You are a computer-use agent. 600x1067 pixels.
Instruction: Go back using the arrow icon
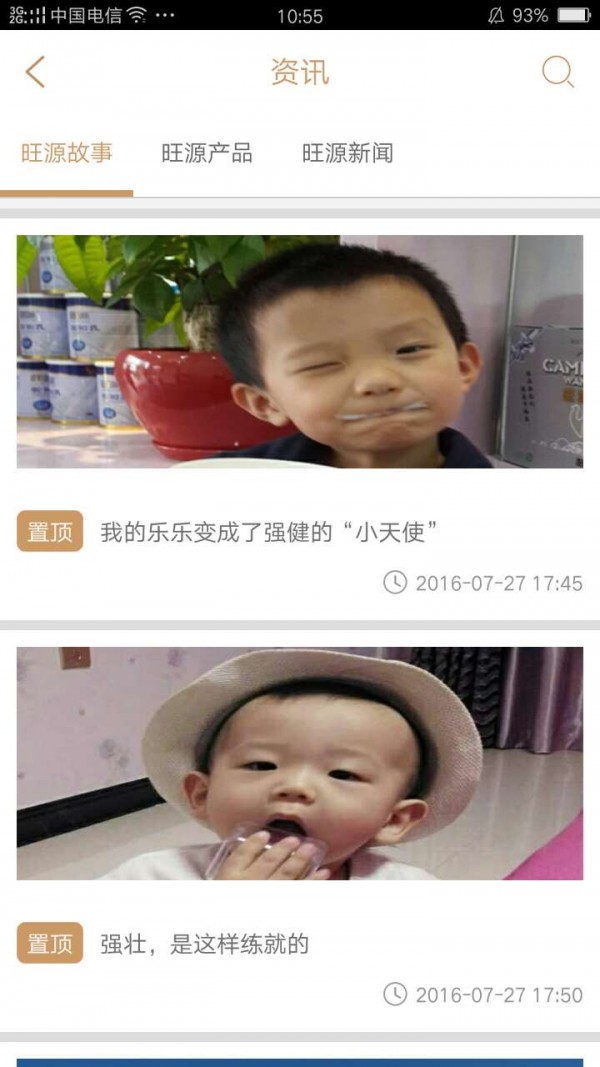36,72
